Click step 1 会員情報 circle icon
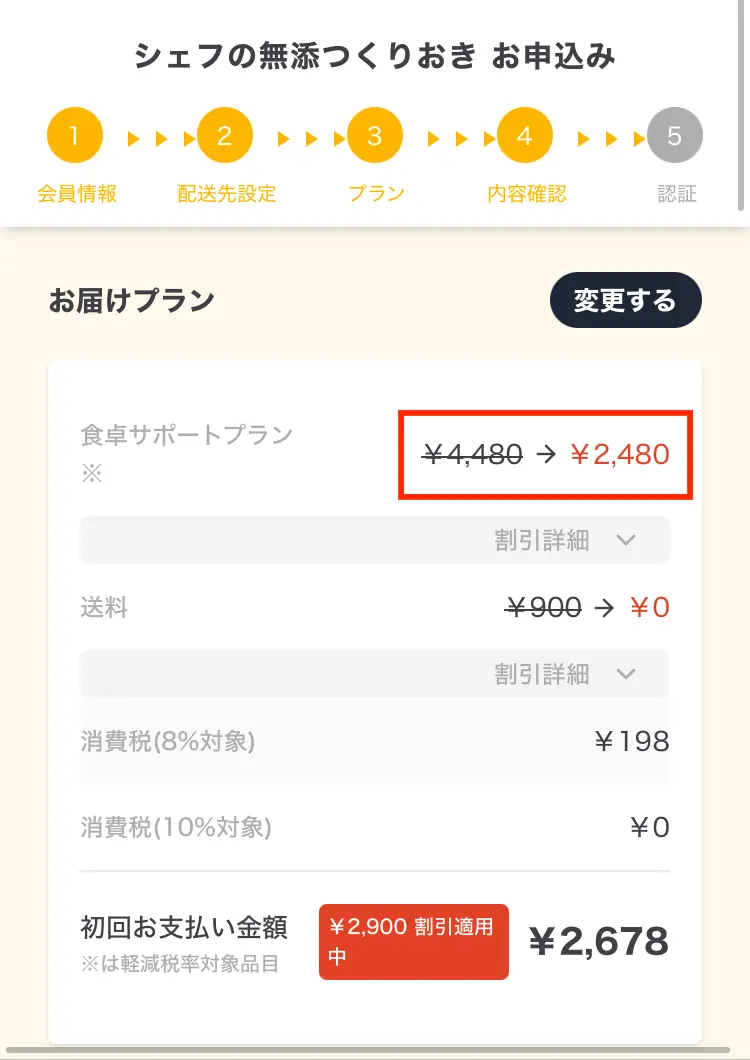 (x=75, y=134)
